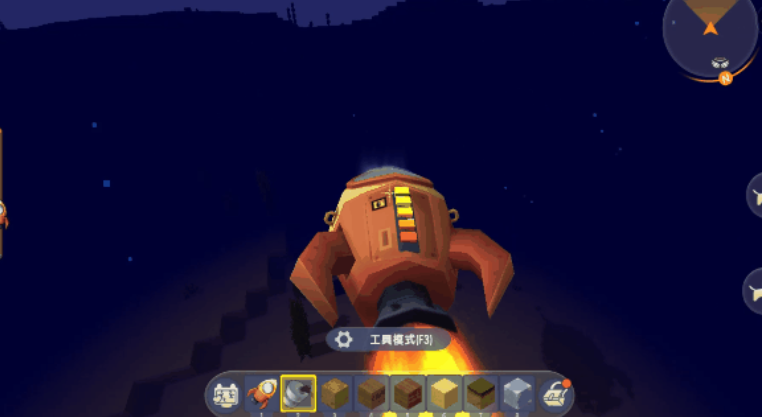The width and height of the screenshot is (762, 417).
Task: Select the rocket item in hotbar slot 1
Action: (262, 393)
